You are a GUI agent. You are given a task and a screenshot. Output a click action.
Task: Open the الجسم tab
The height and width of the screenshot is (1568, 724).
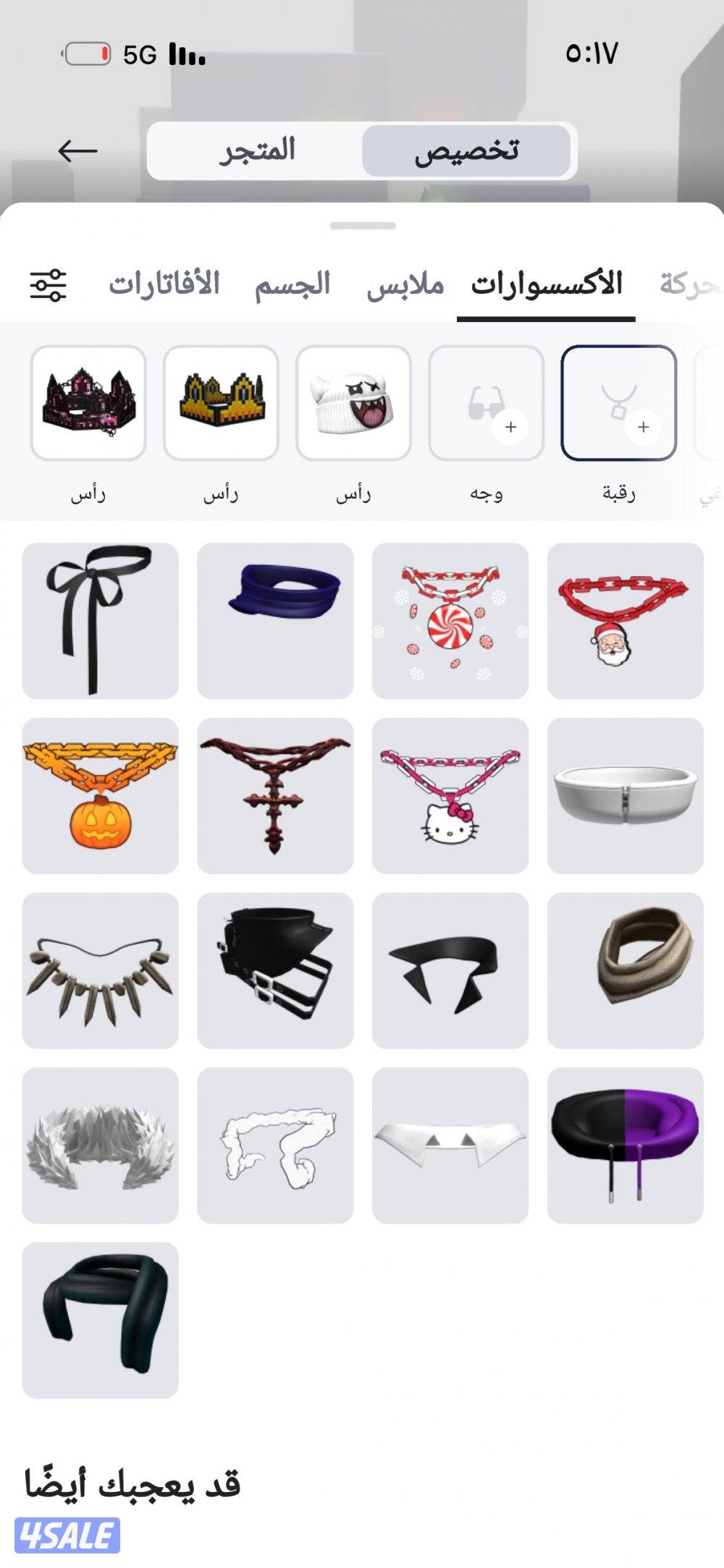pos(292,284)
